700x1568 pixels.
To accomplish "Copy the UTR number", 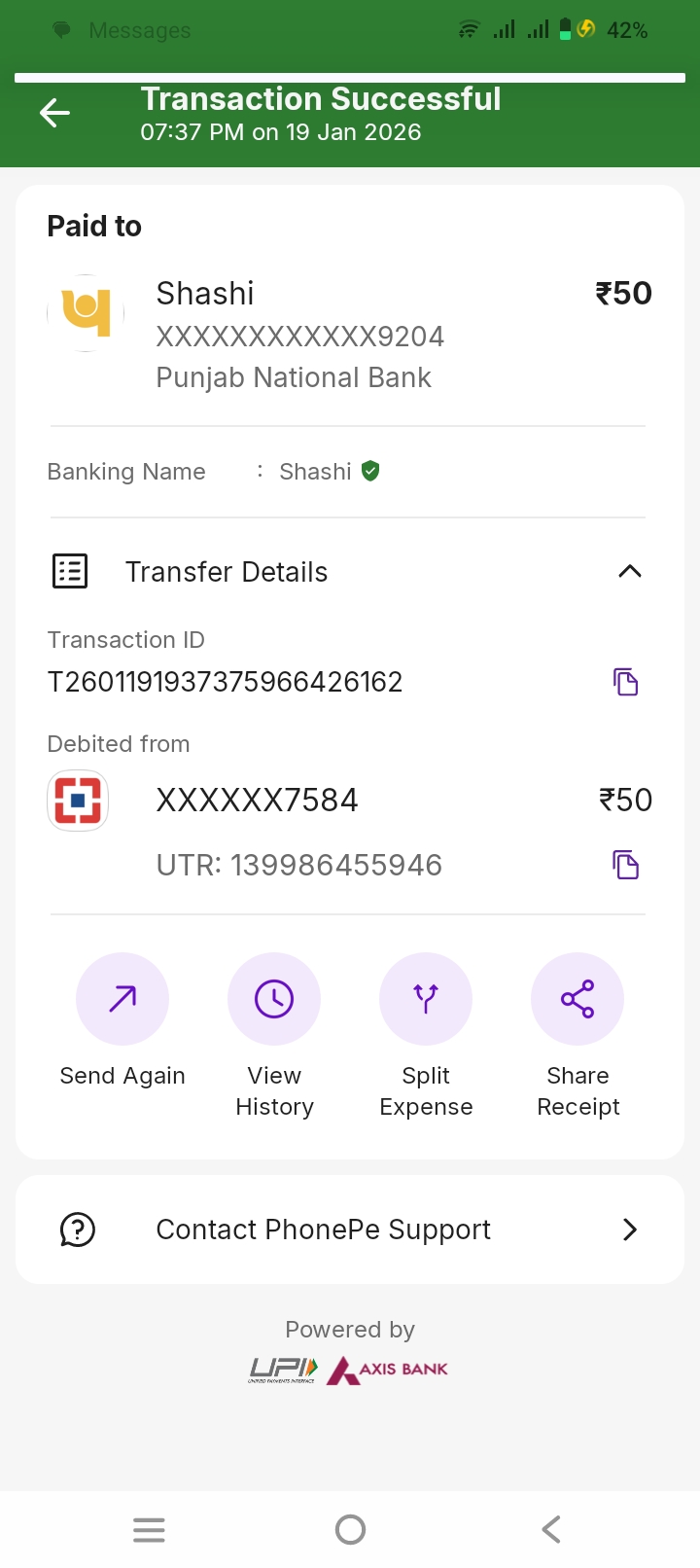I will tap(625, 865).
